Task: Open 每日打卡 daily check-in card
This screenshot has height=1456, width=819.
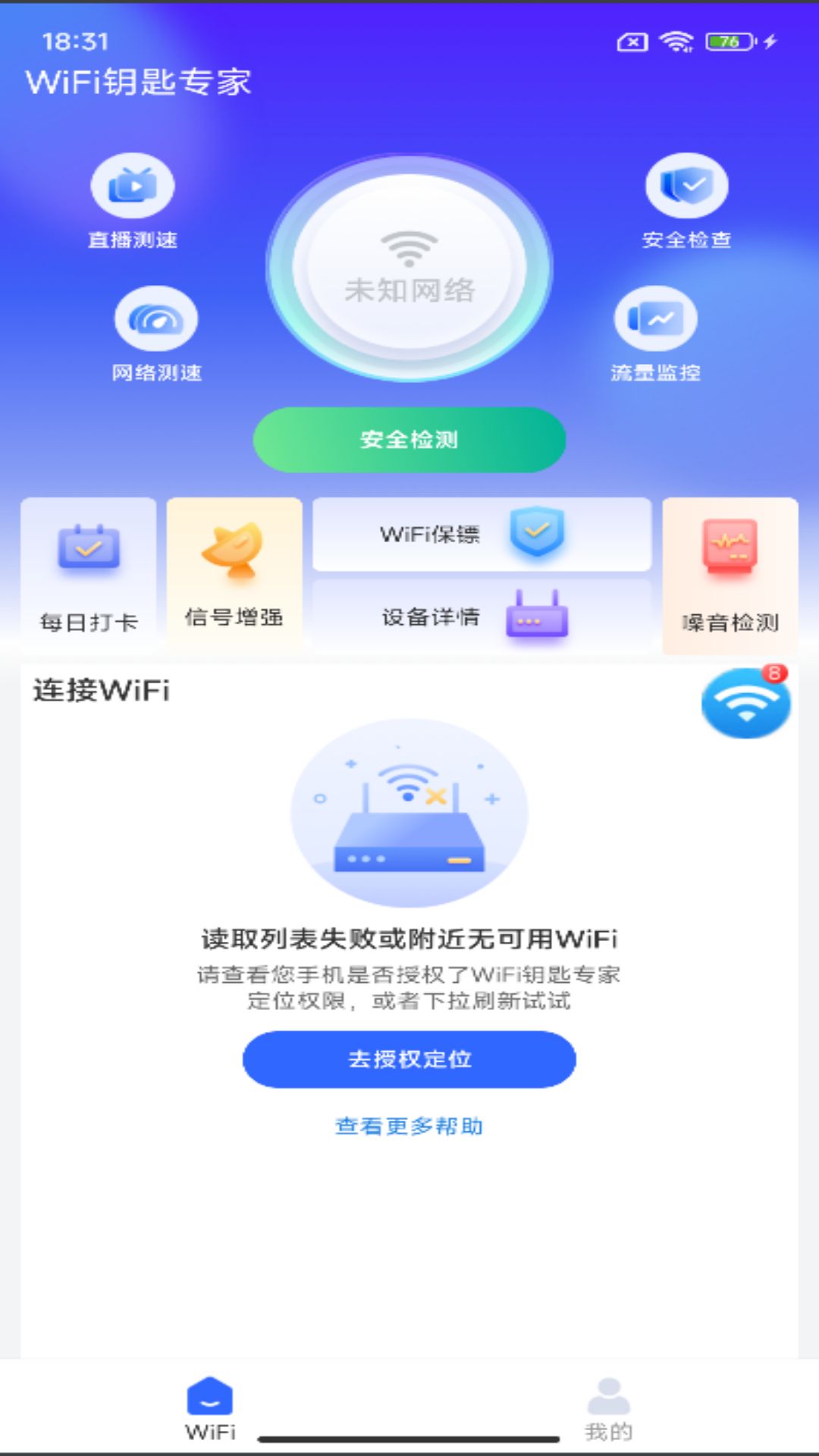Action: point(89,575)
